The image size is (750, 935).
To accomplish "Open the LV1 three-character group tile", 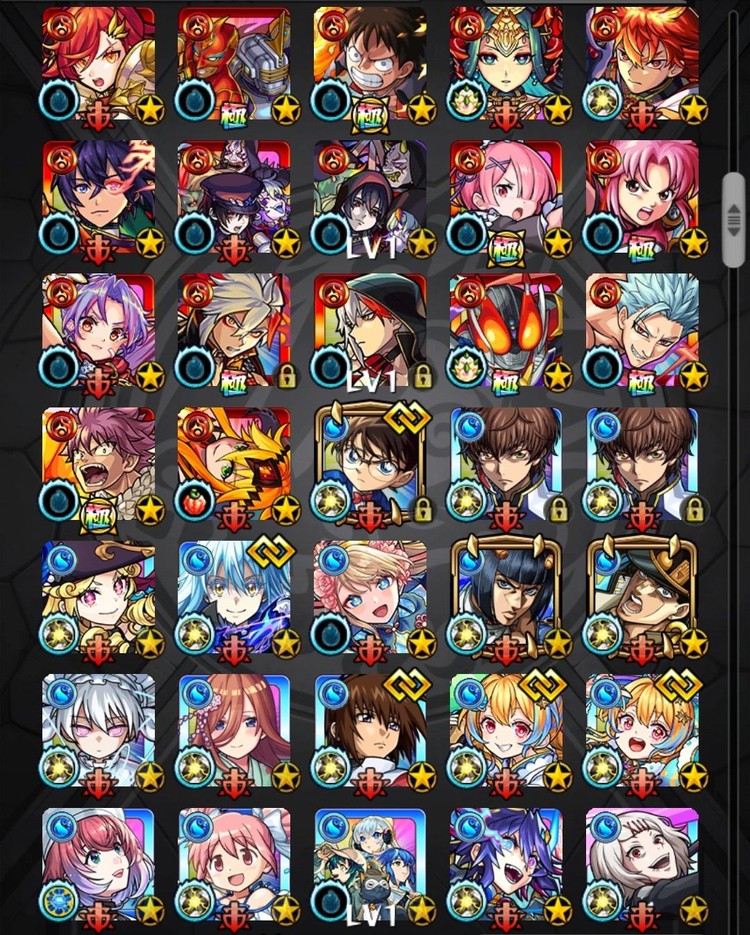I will [370, 866].
